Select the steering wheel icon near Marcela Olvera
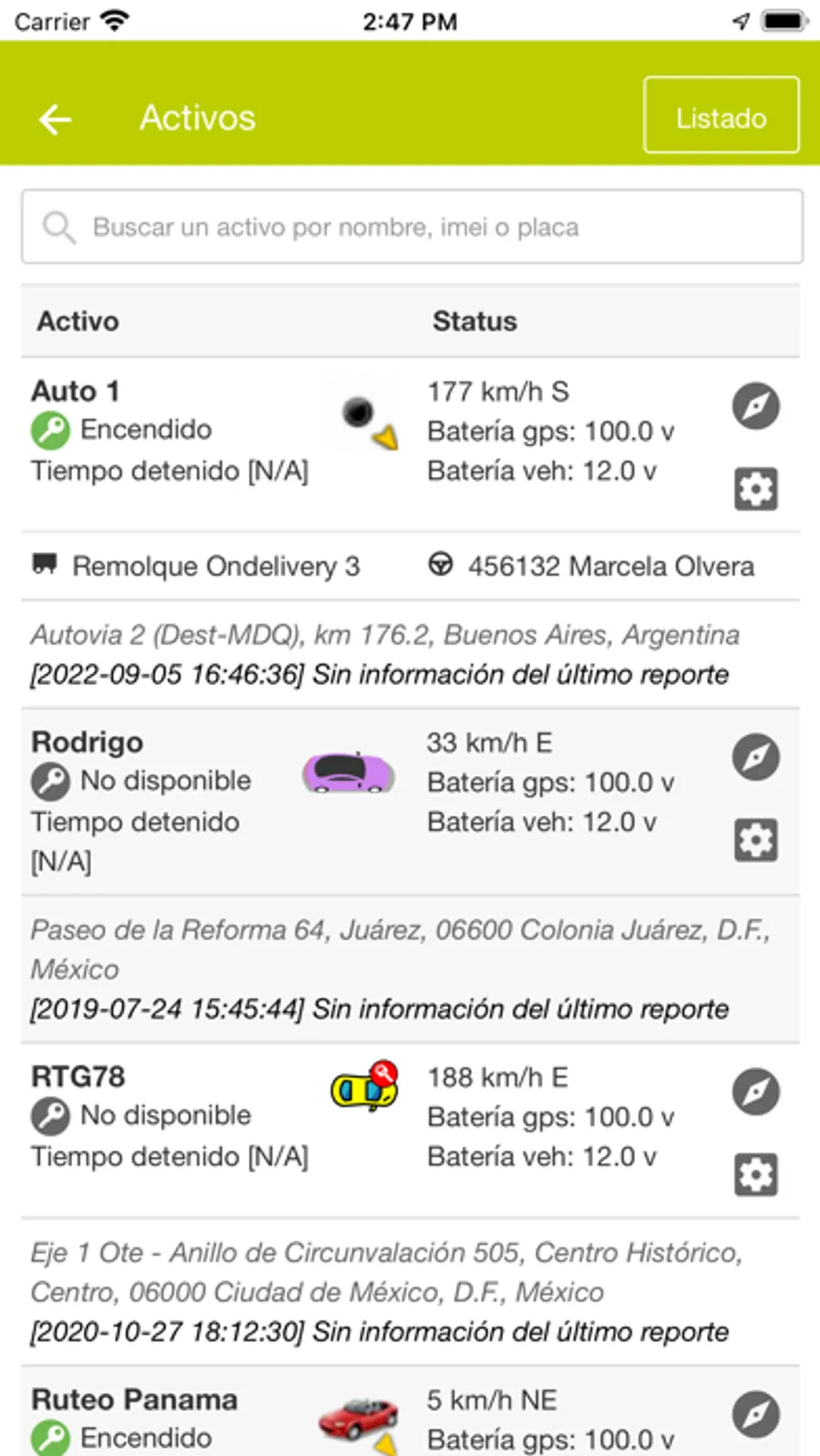The width and height of the screenshot is (820, 1456). pos(443,565)
